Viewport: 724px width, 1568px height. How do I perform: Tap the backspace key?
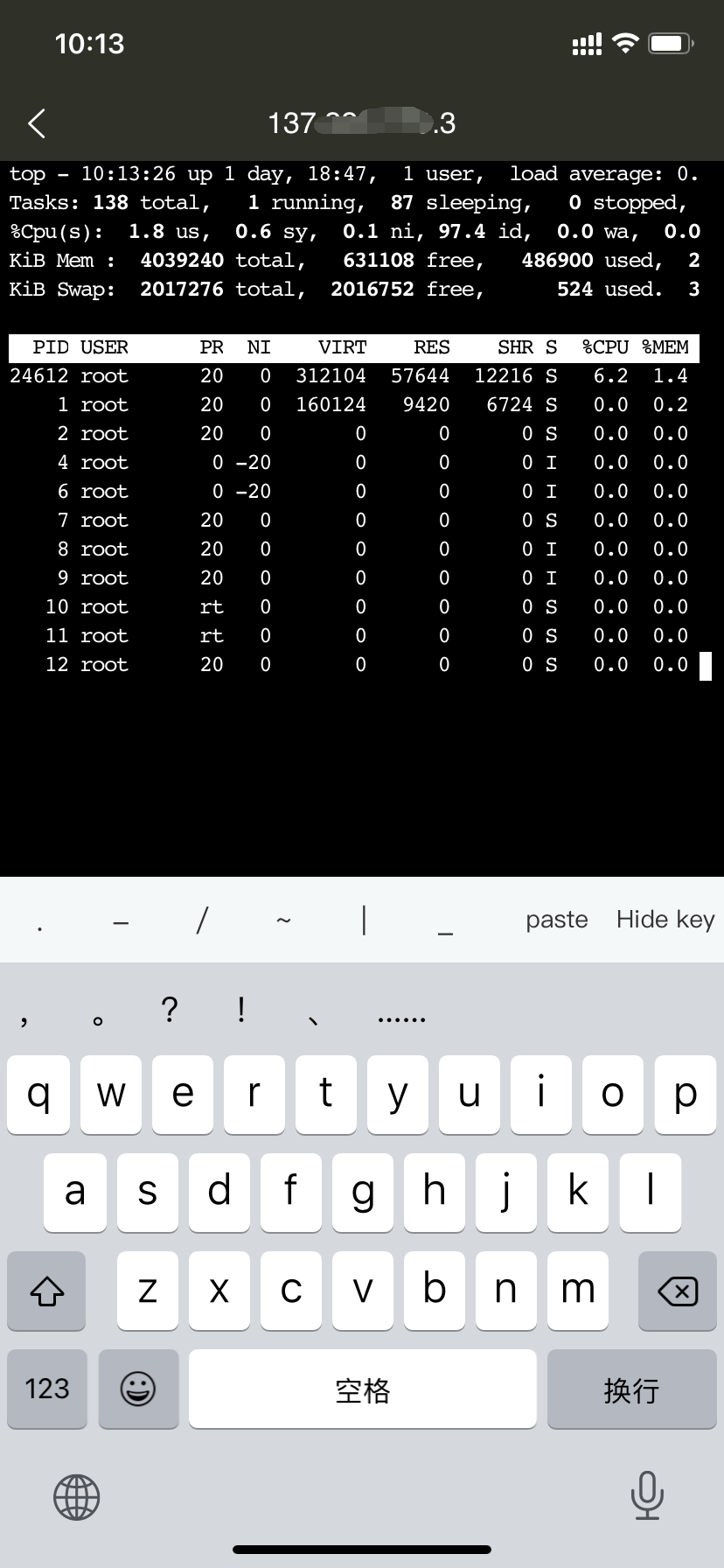click(677, 1291)
